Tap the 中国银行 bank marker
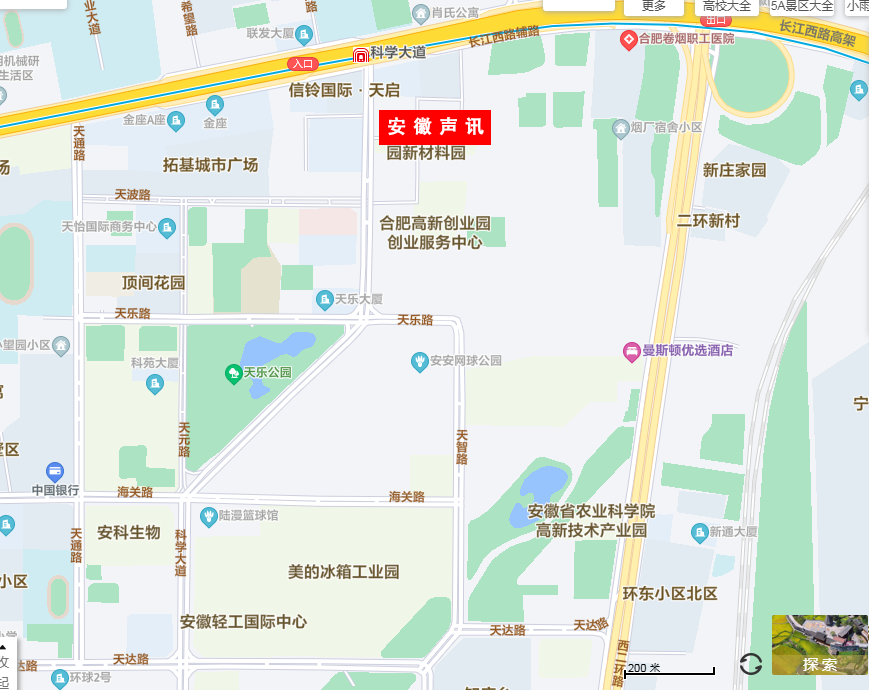Viewport: 869px width, 690px height. pos(55,471)
